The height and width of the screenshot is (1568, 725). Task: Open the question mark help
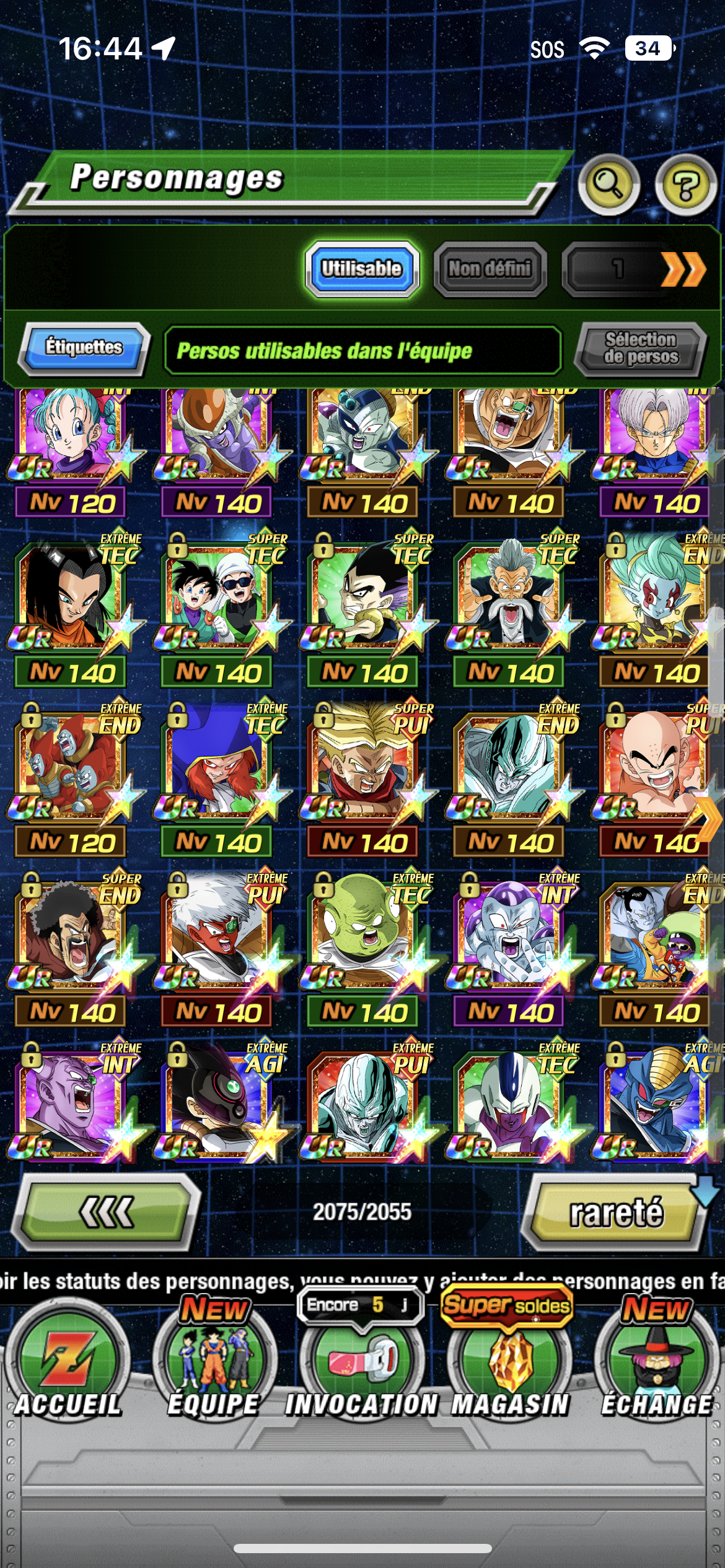pyautogui.click(x=685, y=185)
